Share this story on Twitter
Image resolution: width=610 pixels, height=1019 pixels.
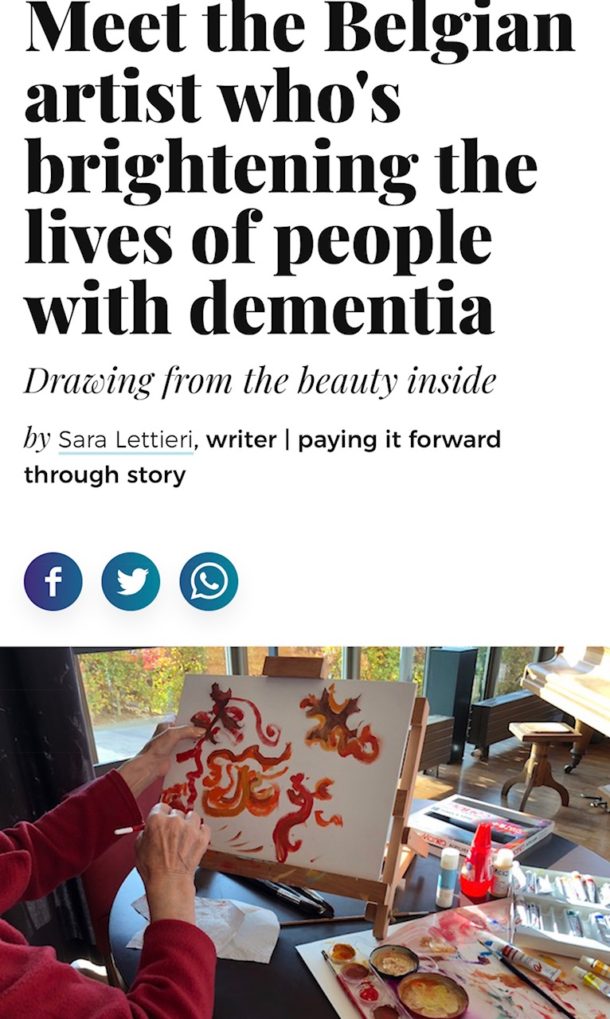click(131, 581)
